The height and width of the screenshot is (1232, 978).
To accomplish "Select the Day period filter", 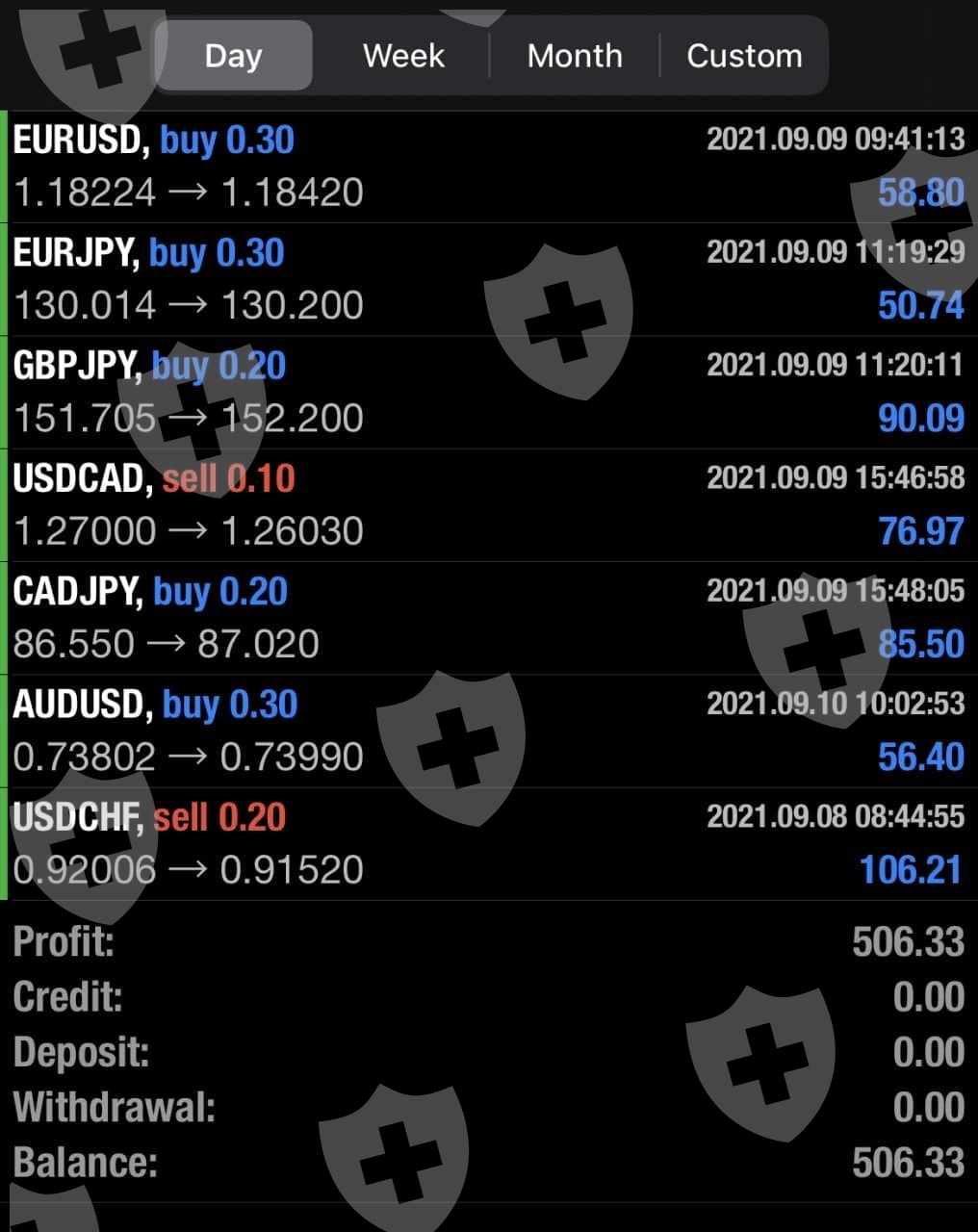I will pyautogui.click(x=233, y=56).
